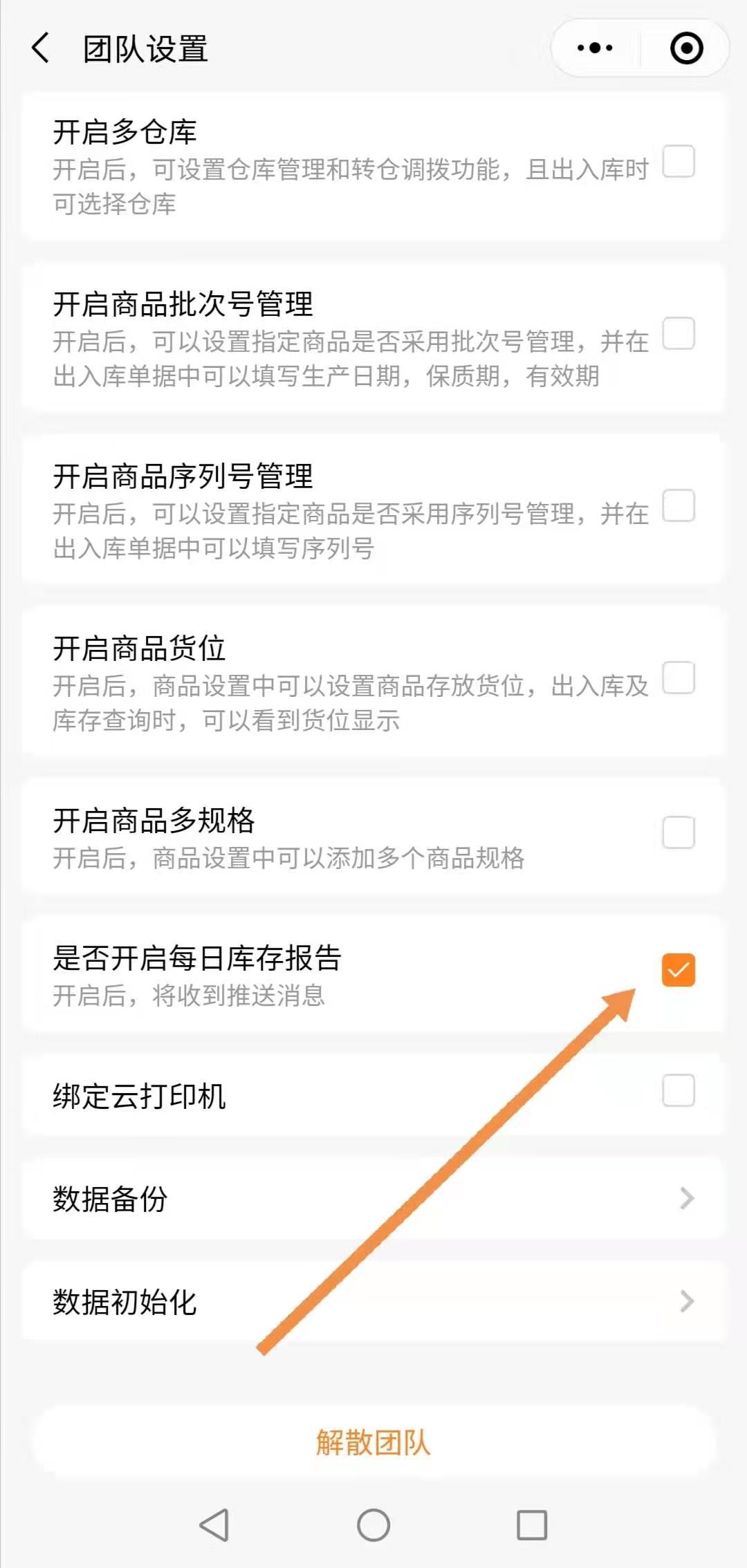Turn on 开启商品序列号管理 checkbox

click(x=679, y=505)
